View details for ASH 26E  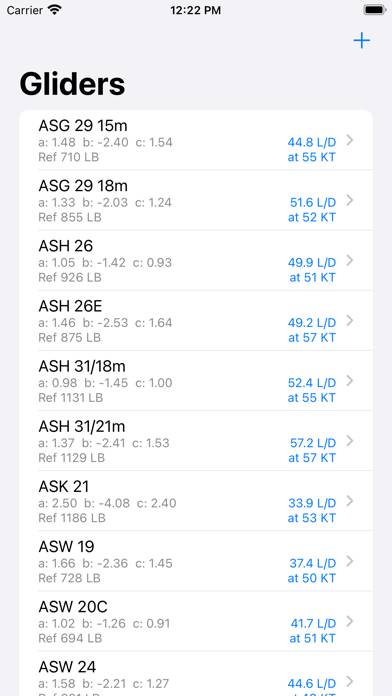pyautogui.click(x=196, y=320)
